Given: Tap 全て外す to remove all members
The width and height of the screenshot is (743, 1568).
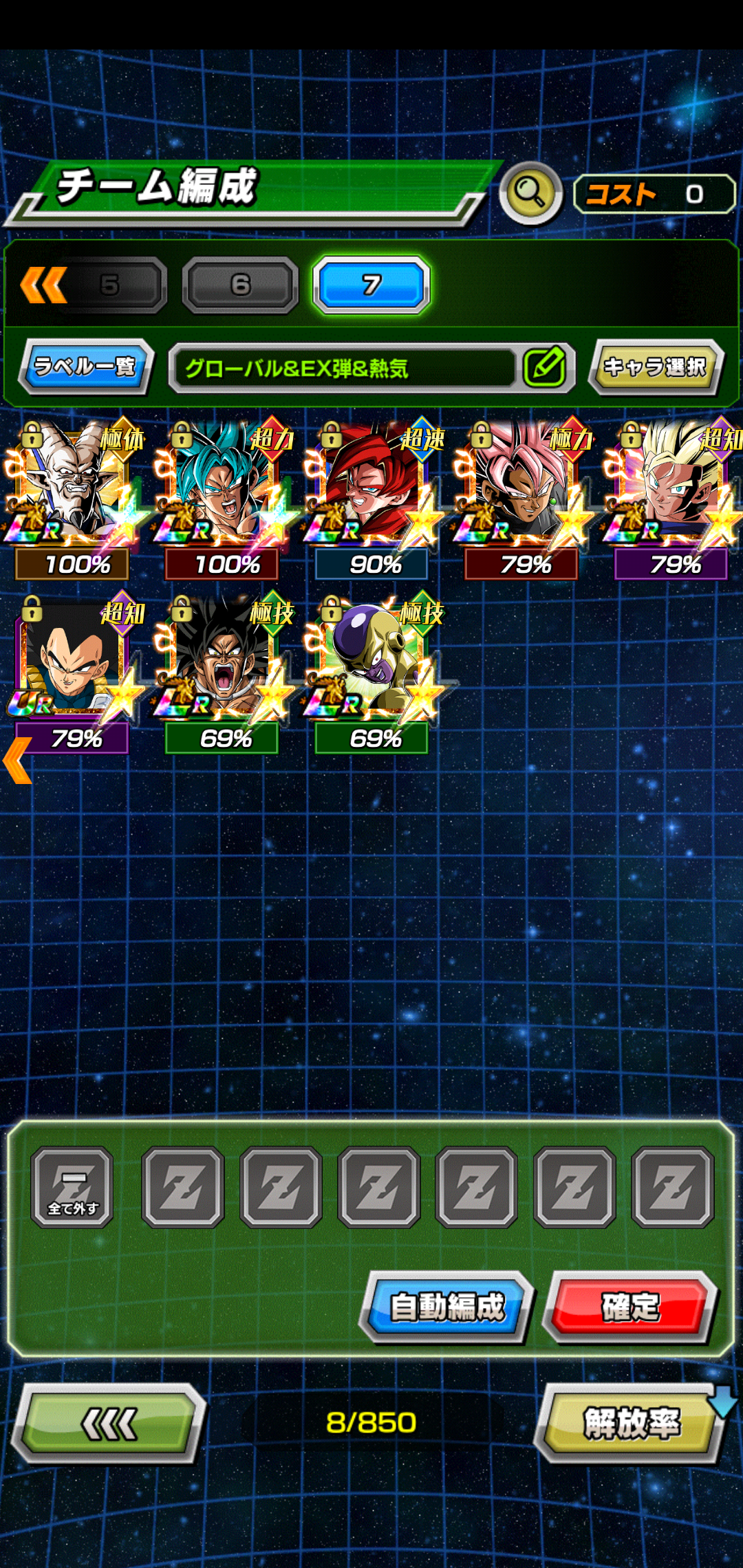Looking at the screenshot, I should (72, 1187).
